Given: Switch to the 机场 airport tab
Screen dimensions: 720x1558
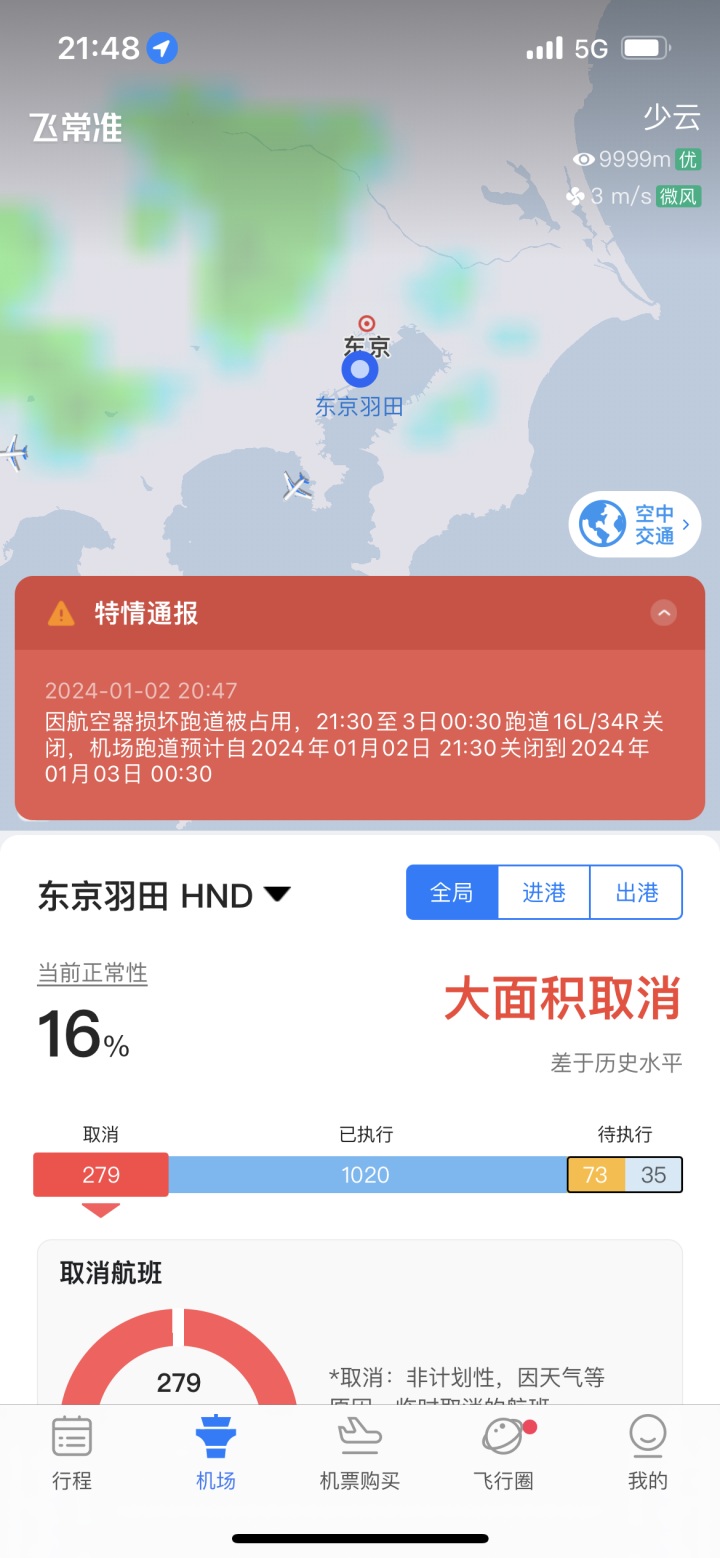Looking at the screenshot, I should (x=216, y=1453).
